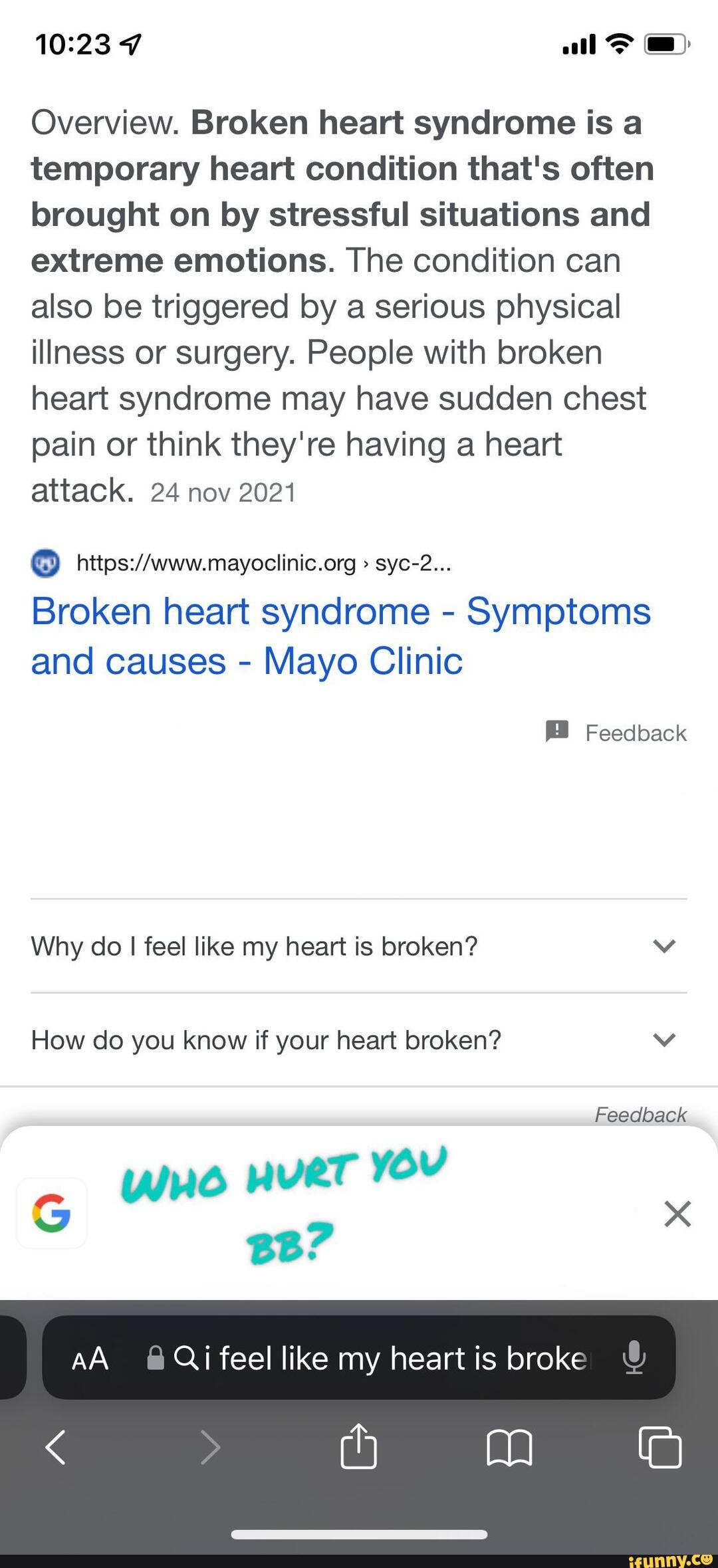Start voice search with the microphone

634,1359
